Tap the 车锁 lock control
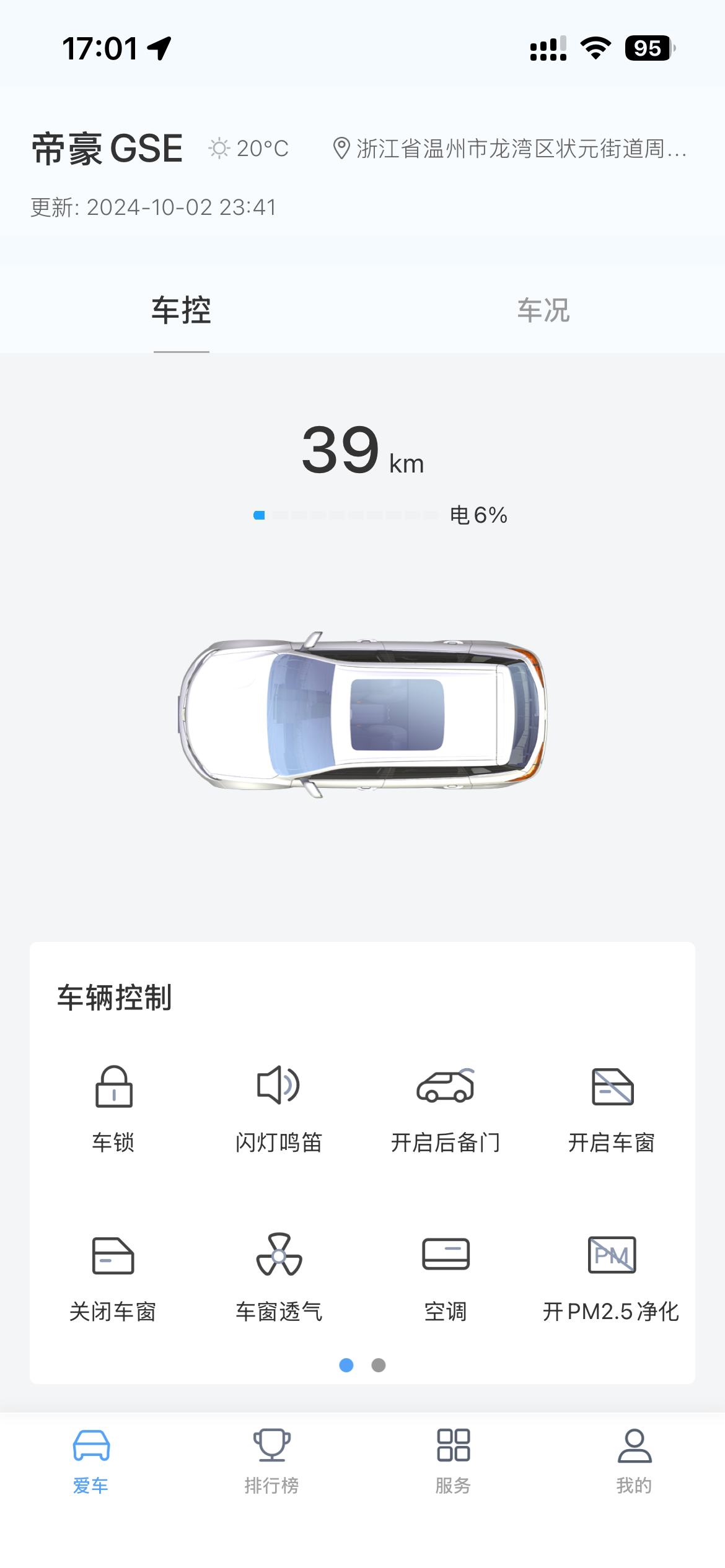This screenshot has width=725, height=1568. 113,1107
